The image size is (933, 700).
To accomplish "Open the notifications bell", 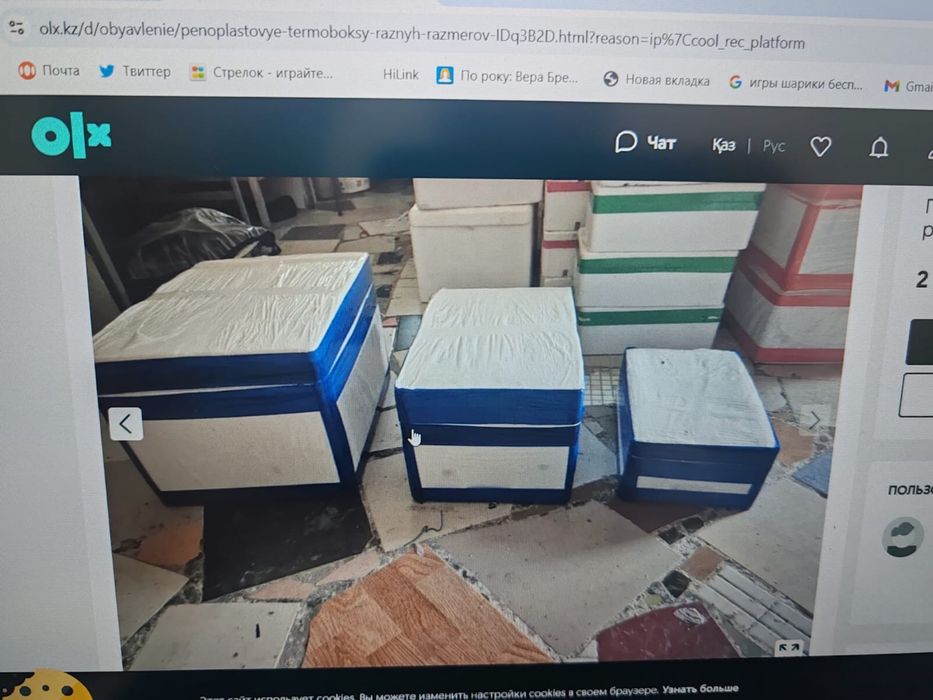I will pos(878,148).
